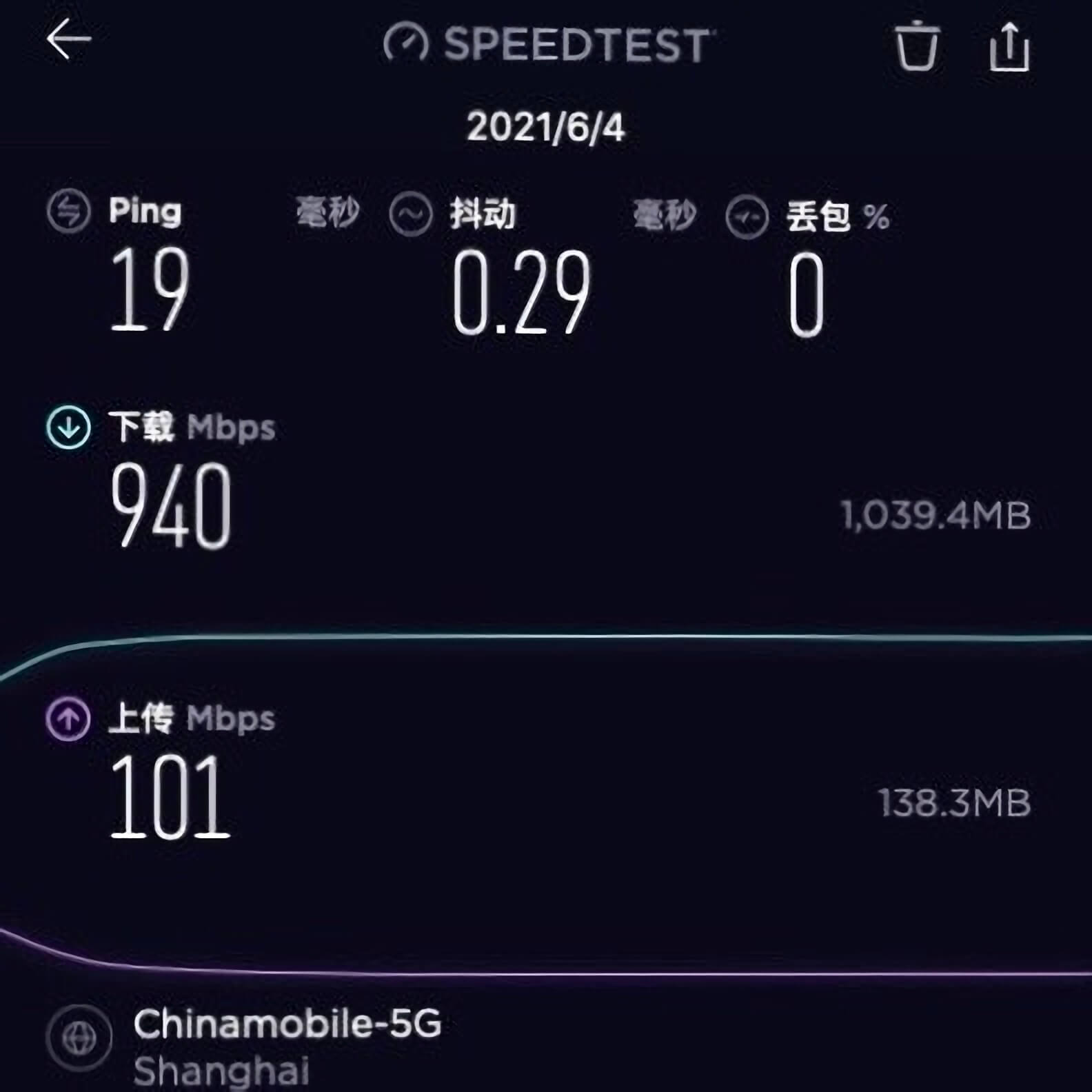This screenshot has height=1092, width=1092.
Task: Go back using the top arrow
Action: tap(69, 39)
